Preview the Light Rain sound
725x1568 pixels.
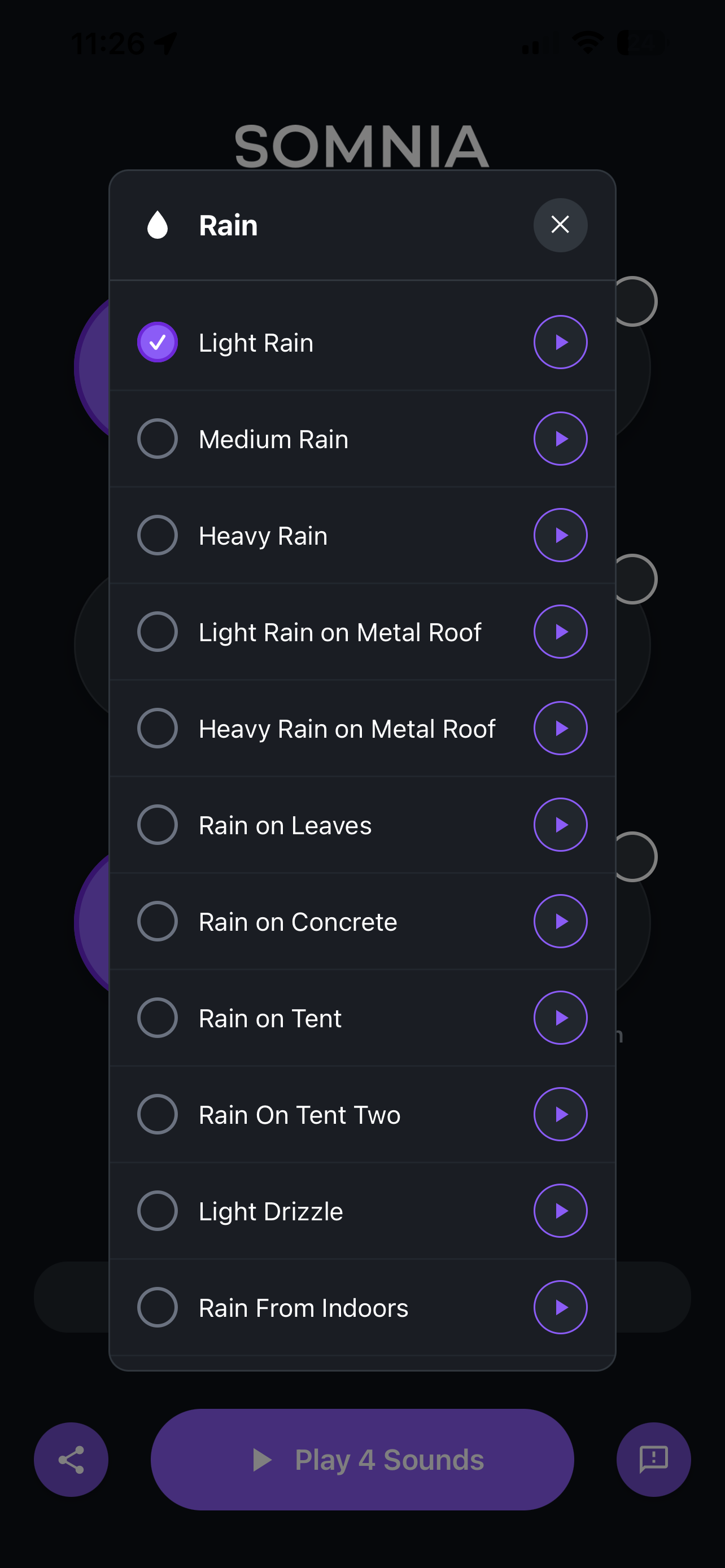(560, 342)
